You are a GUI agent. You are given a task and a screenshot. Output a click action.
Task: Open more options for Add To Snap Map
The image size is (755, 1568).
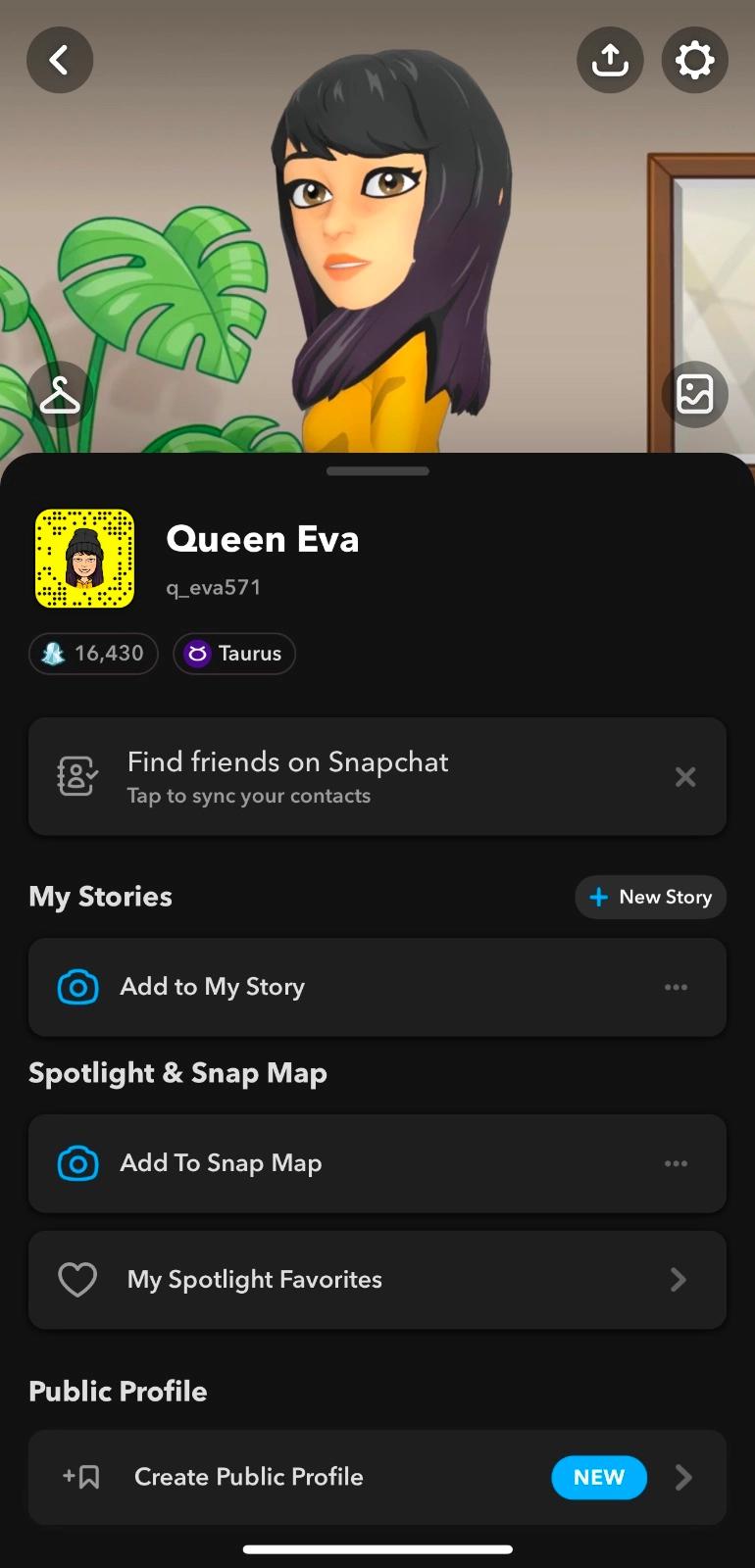coord(676,1163)
